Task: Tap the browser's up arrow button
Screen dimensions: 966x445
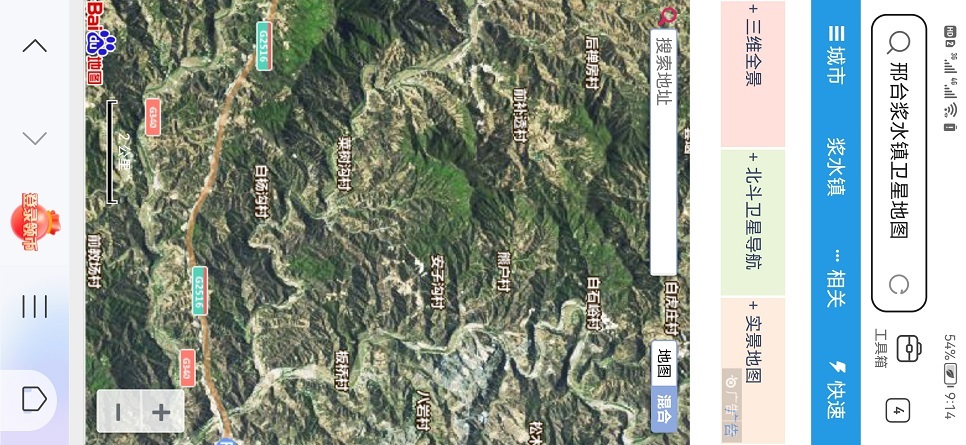Action: [x=35, y=46]
